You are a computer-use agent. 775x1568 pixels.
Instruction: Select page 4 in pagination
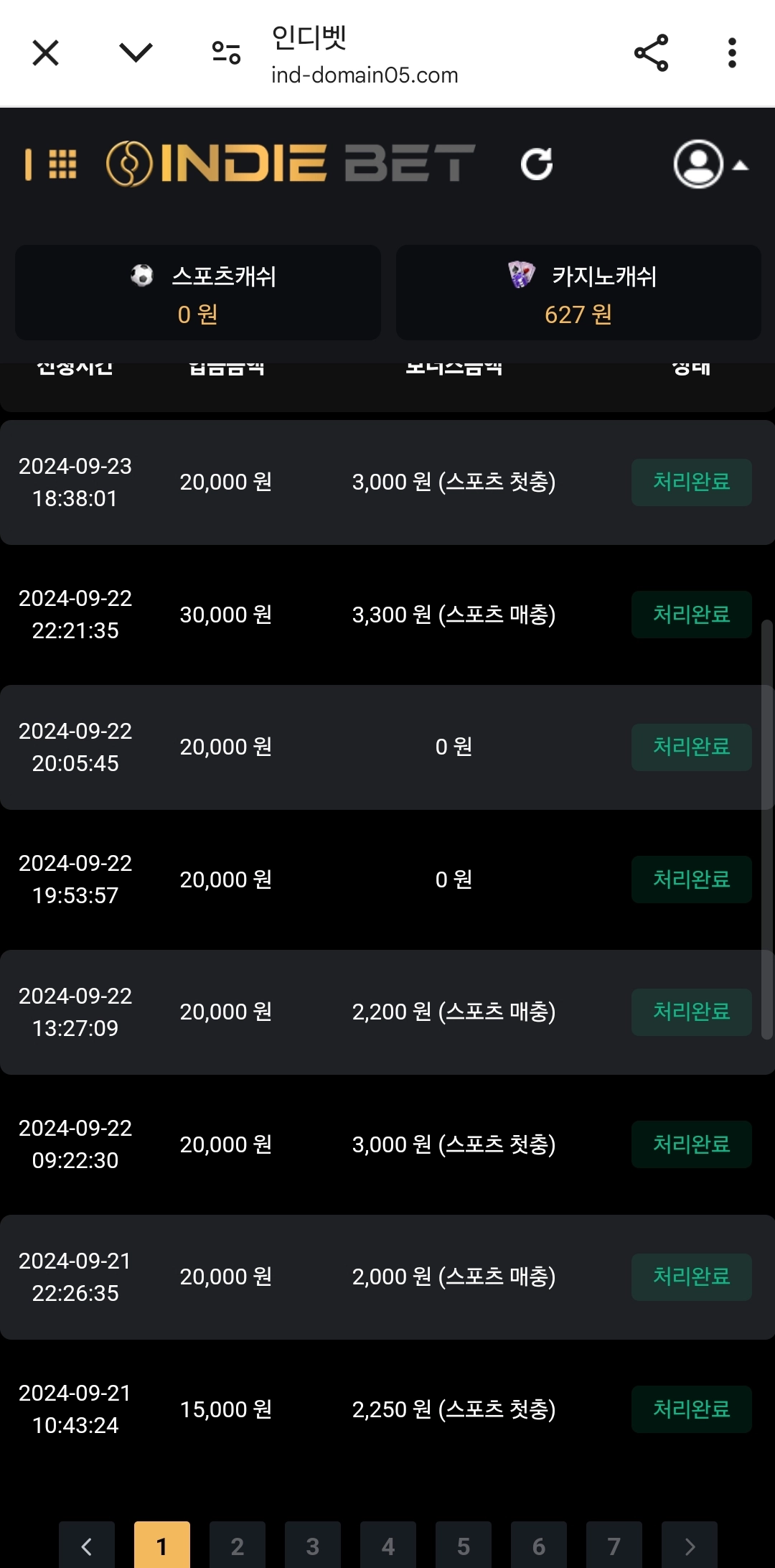(388, 1545)
